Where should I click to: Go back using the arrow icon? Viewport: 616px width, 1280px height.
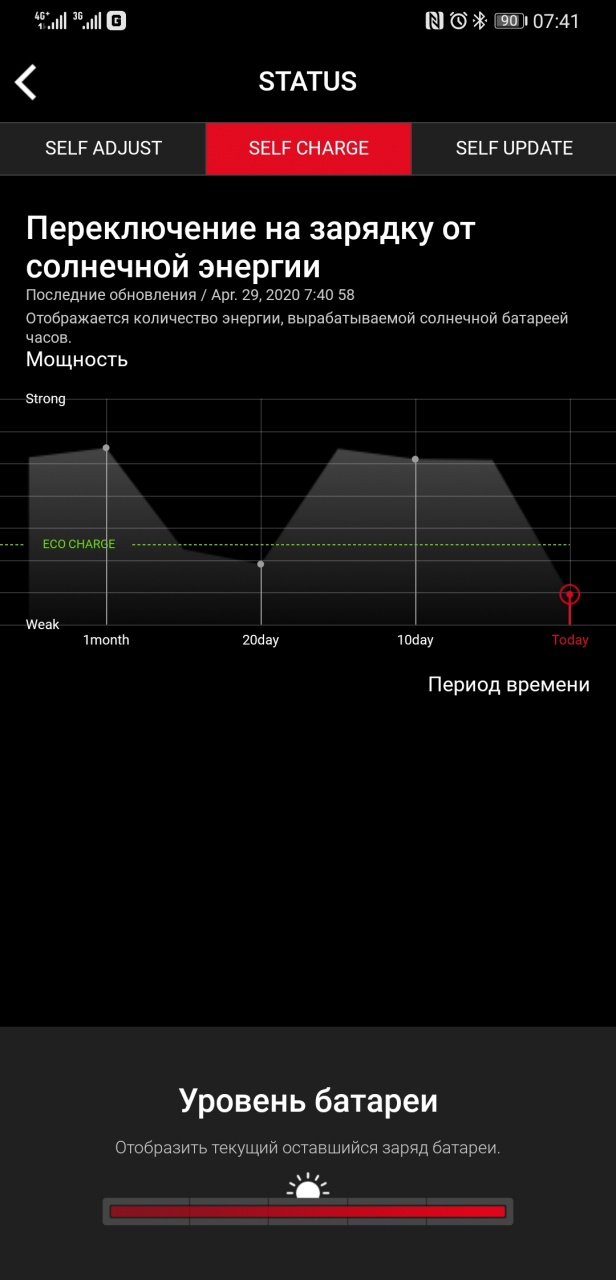[27, 82]
